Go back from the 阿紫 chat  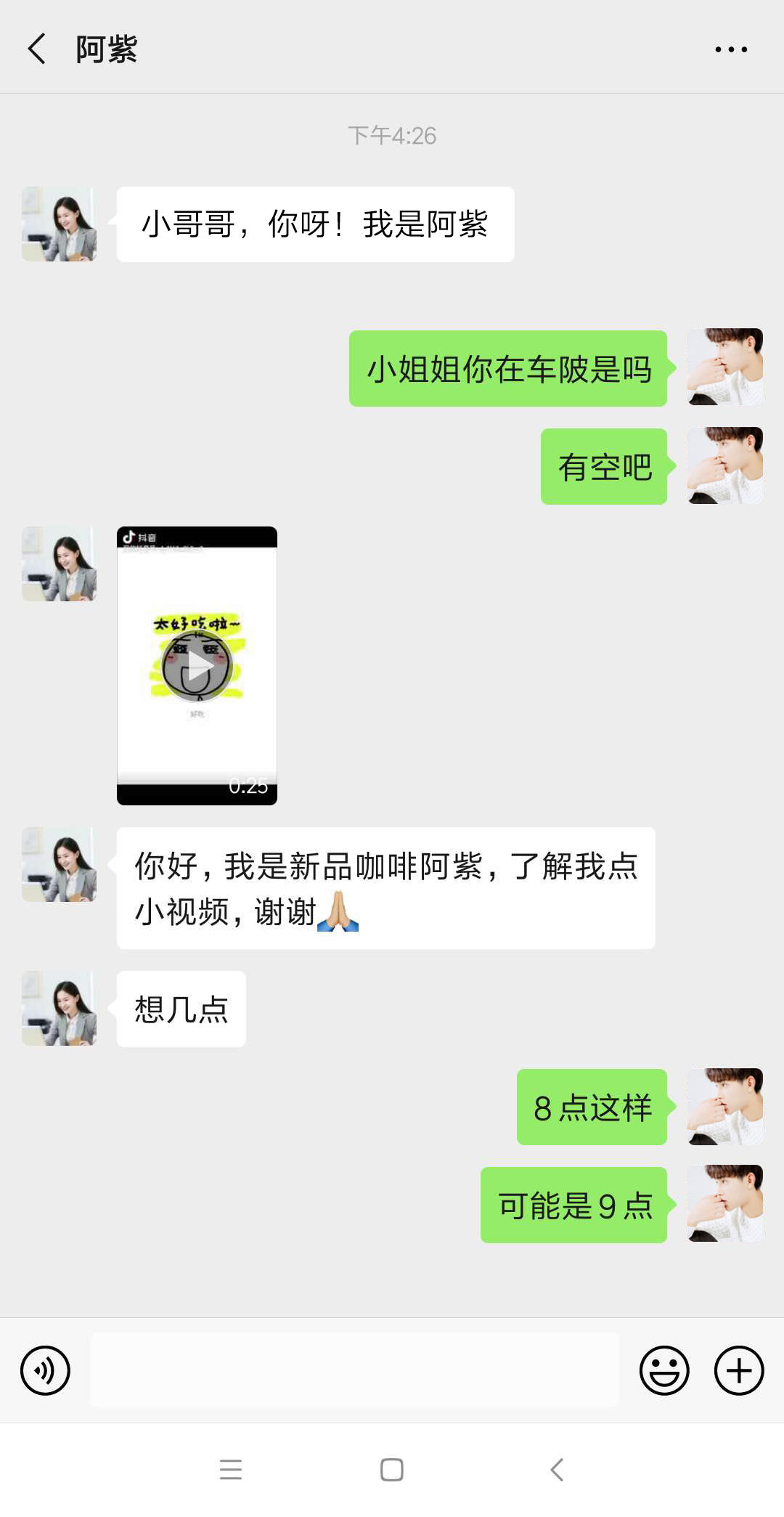(36, 49)
